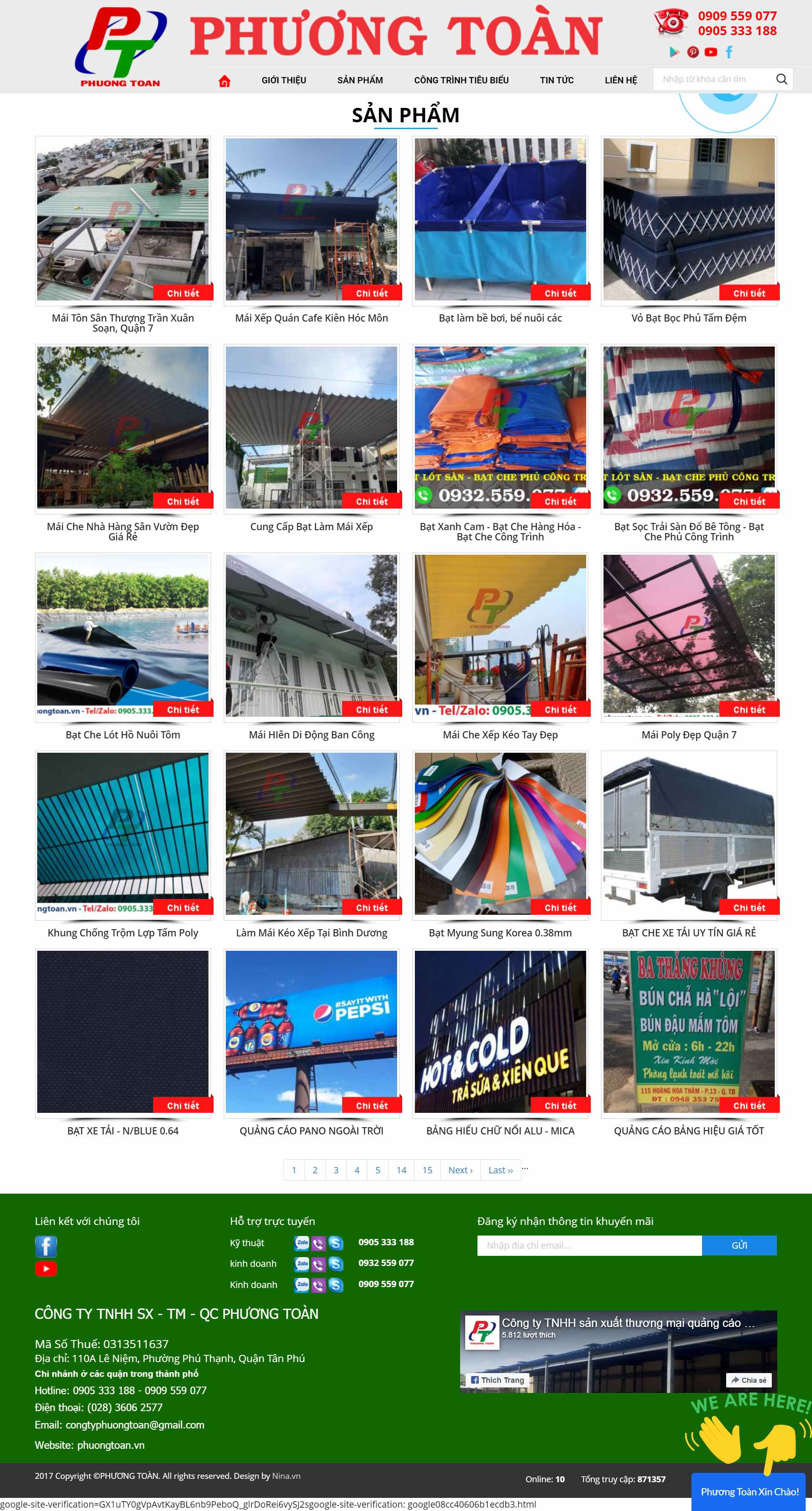Screen dimensions: 812x1511
Task: Open the Facebook icon in the header
Action: pyautogui.click(x=729, y=52)
